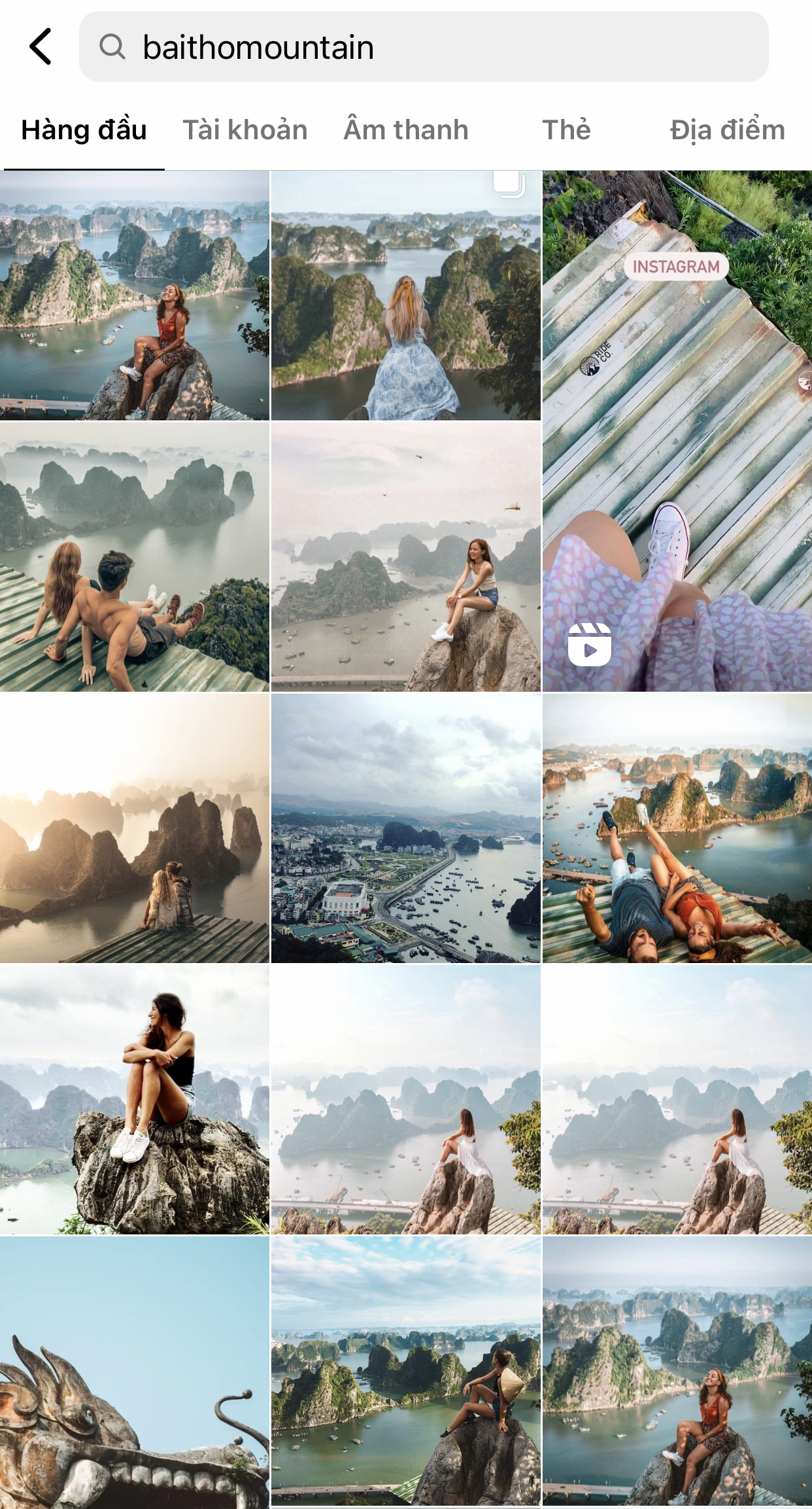
Task: Open the reel with the INSTAGRAM sticker
Action: (x=677, y=432)
